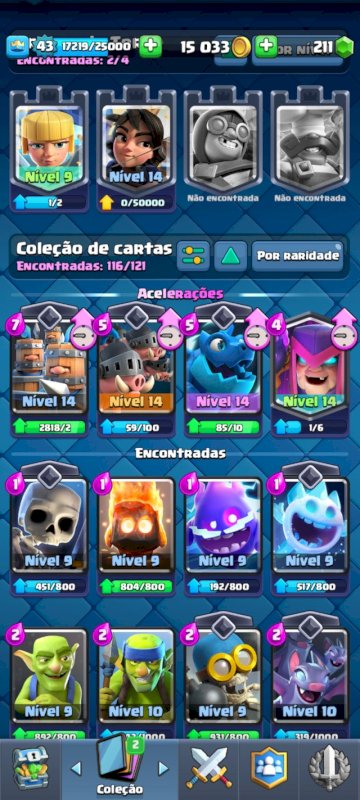Tap the green plus beside the experience bar

pos(150,46)
